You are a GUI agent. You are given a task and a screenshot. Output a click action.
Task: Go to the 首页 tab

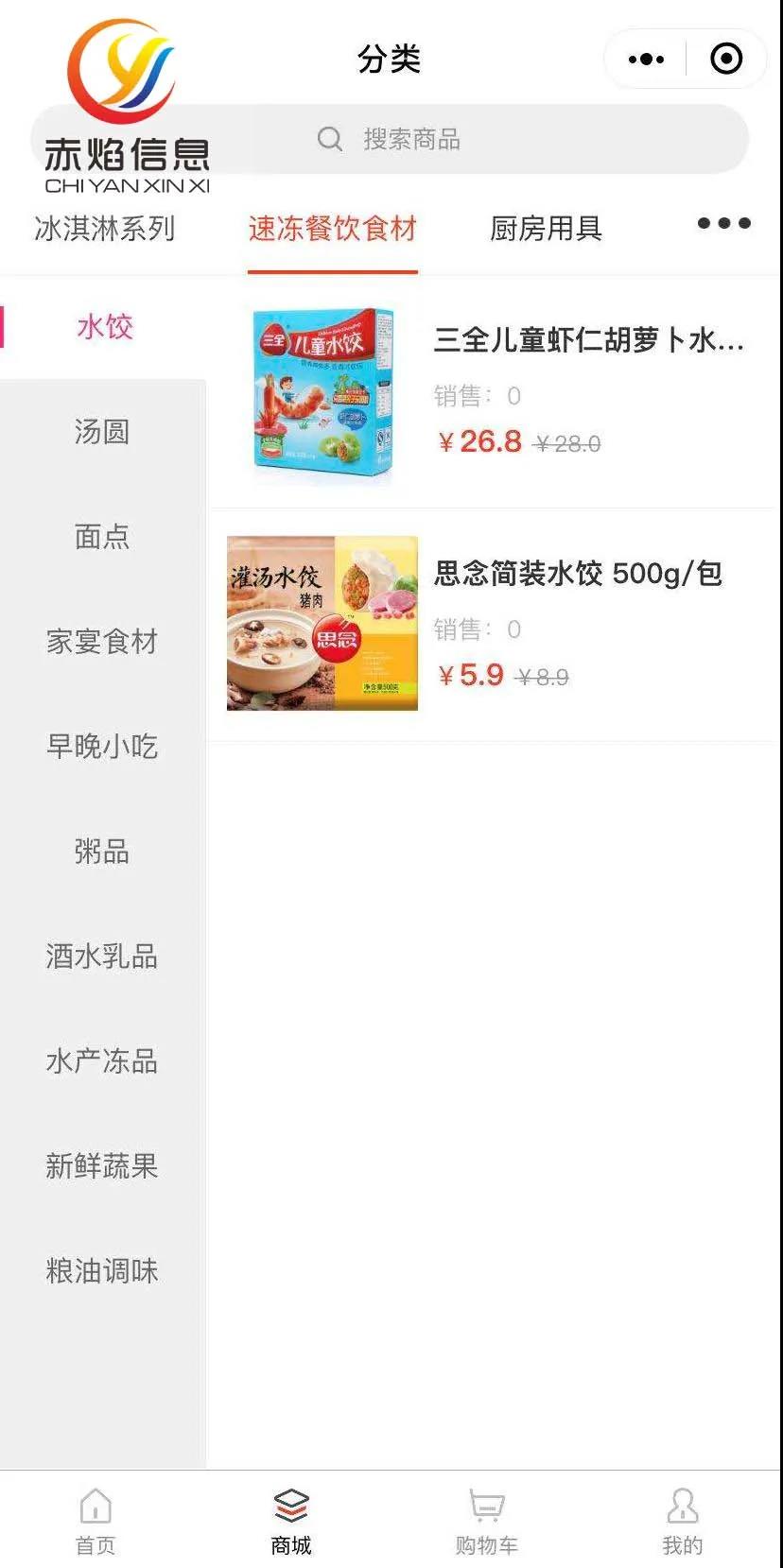tap(96, 1521)
